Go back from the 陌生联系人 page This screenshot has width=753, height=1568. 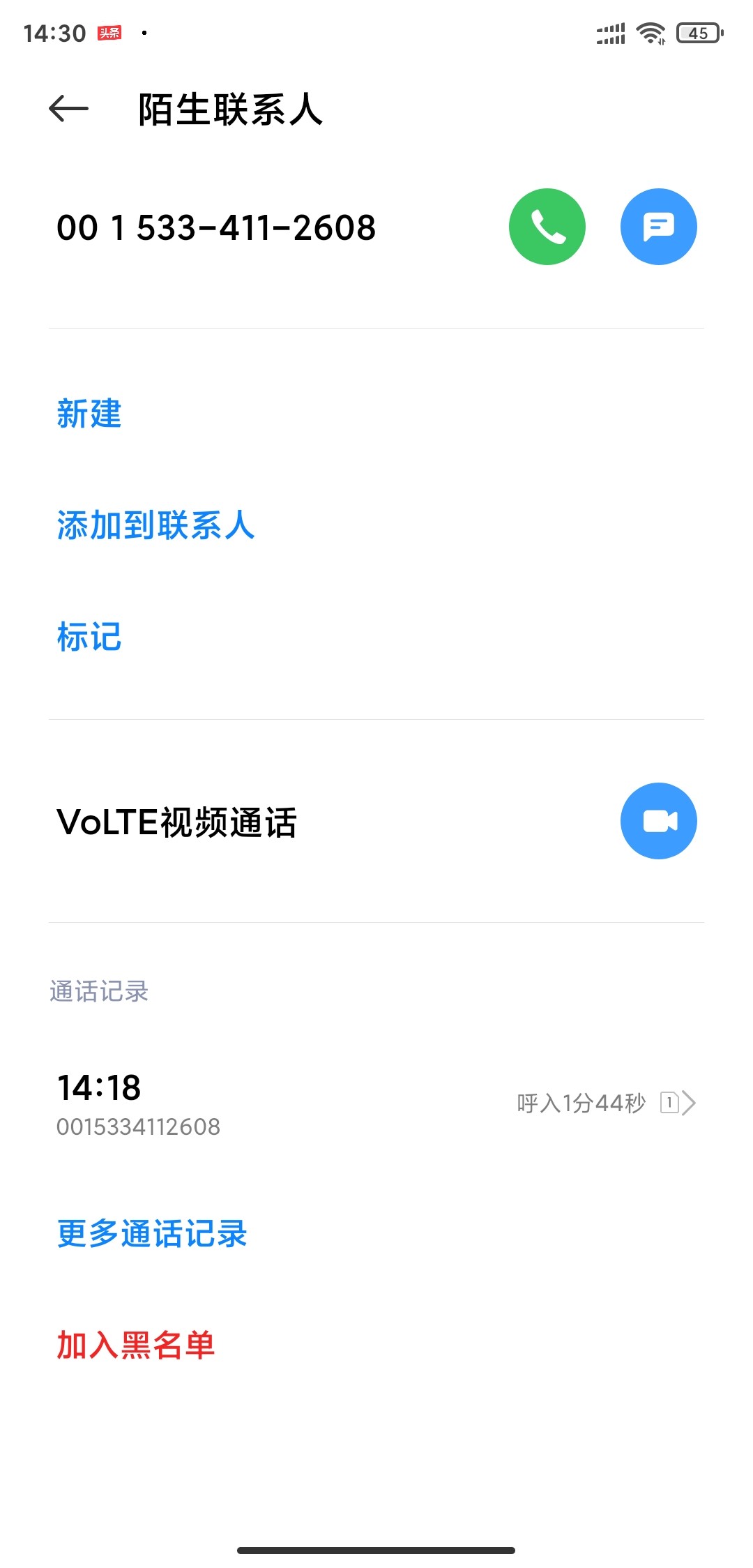(68, 109)
